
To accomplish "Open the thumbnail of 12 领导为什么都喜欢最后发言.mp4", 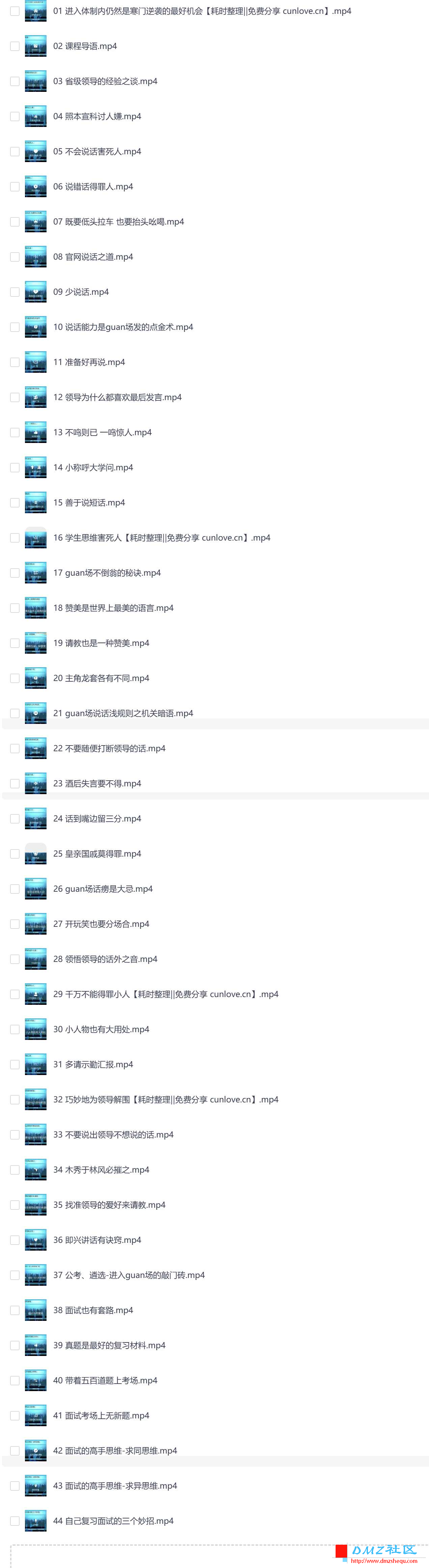I will [35, 397].
